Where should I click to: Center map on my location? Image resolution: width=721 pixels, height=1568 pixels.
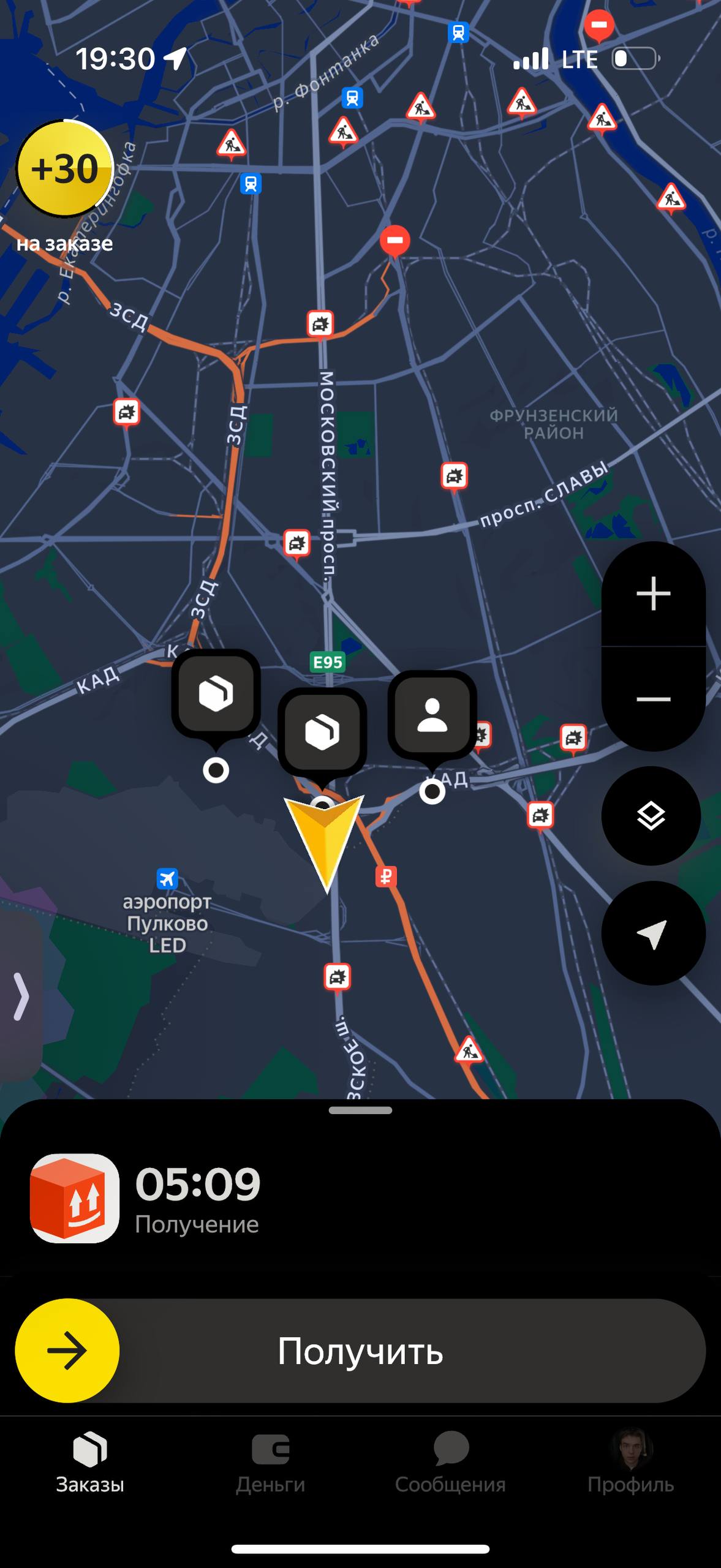tap(653, 933)
